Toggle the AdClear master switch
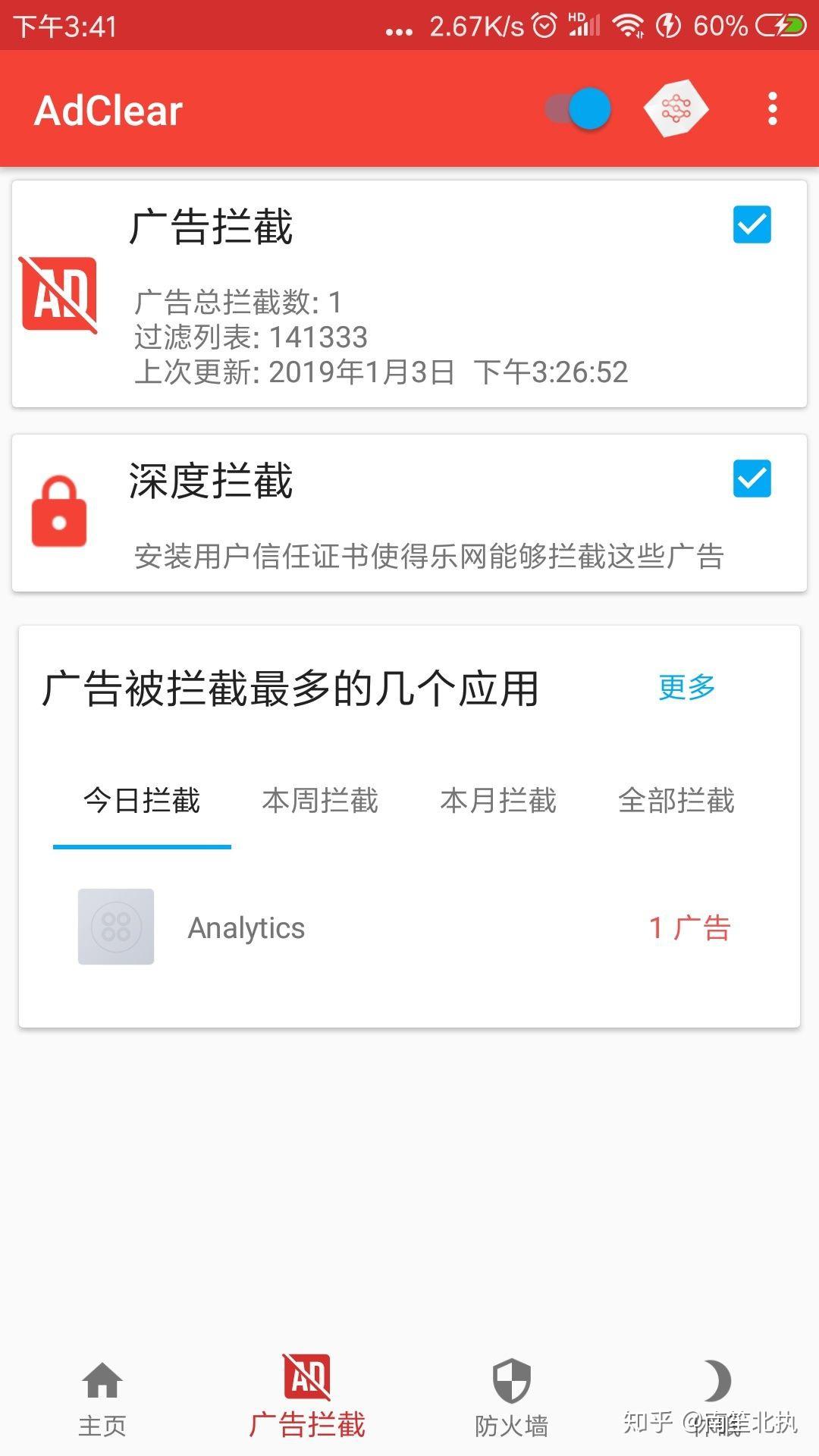Screen dimensions: 819x1456 coord(578,109)
